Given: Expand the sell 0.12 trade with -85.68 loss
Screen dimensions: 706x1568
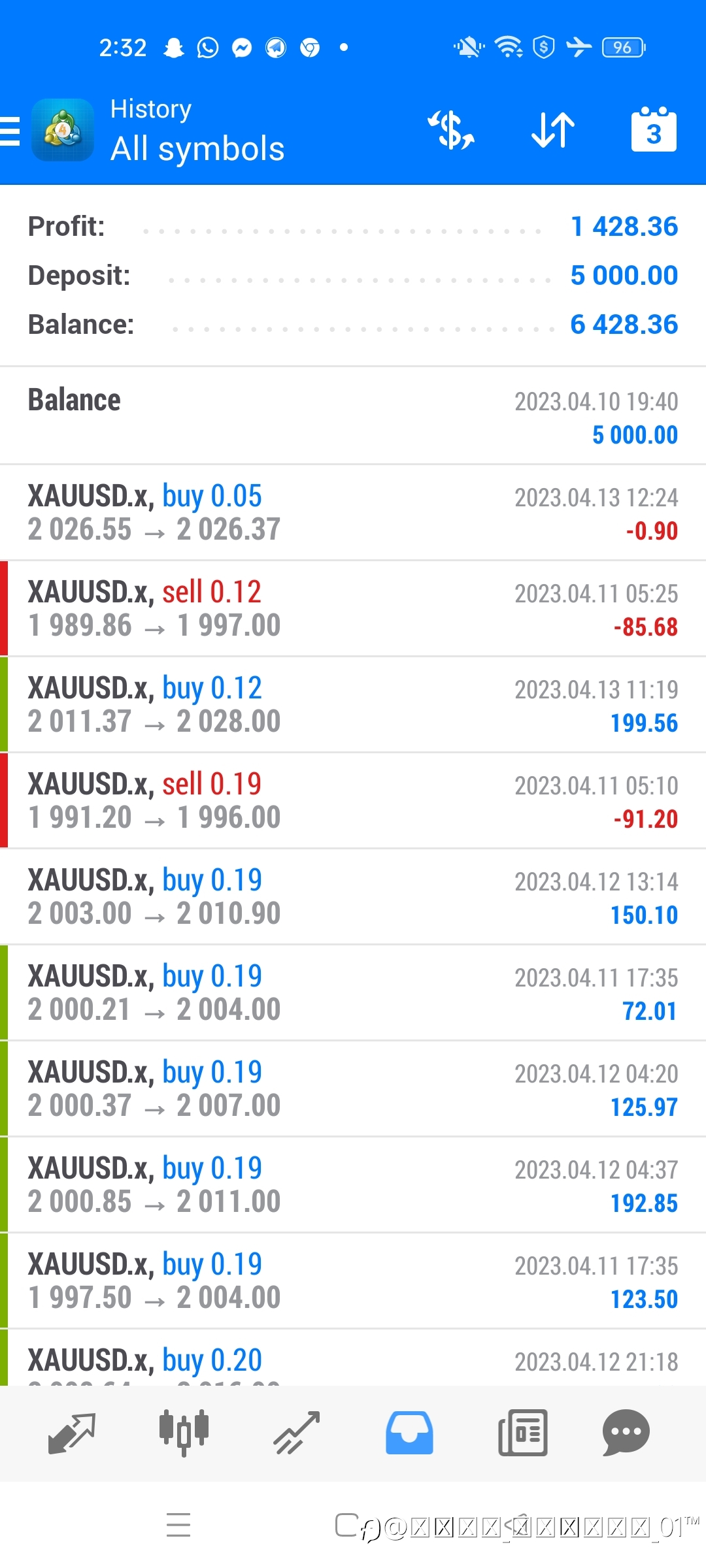Looking at the screenshot, I should click(353, 609).
